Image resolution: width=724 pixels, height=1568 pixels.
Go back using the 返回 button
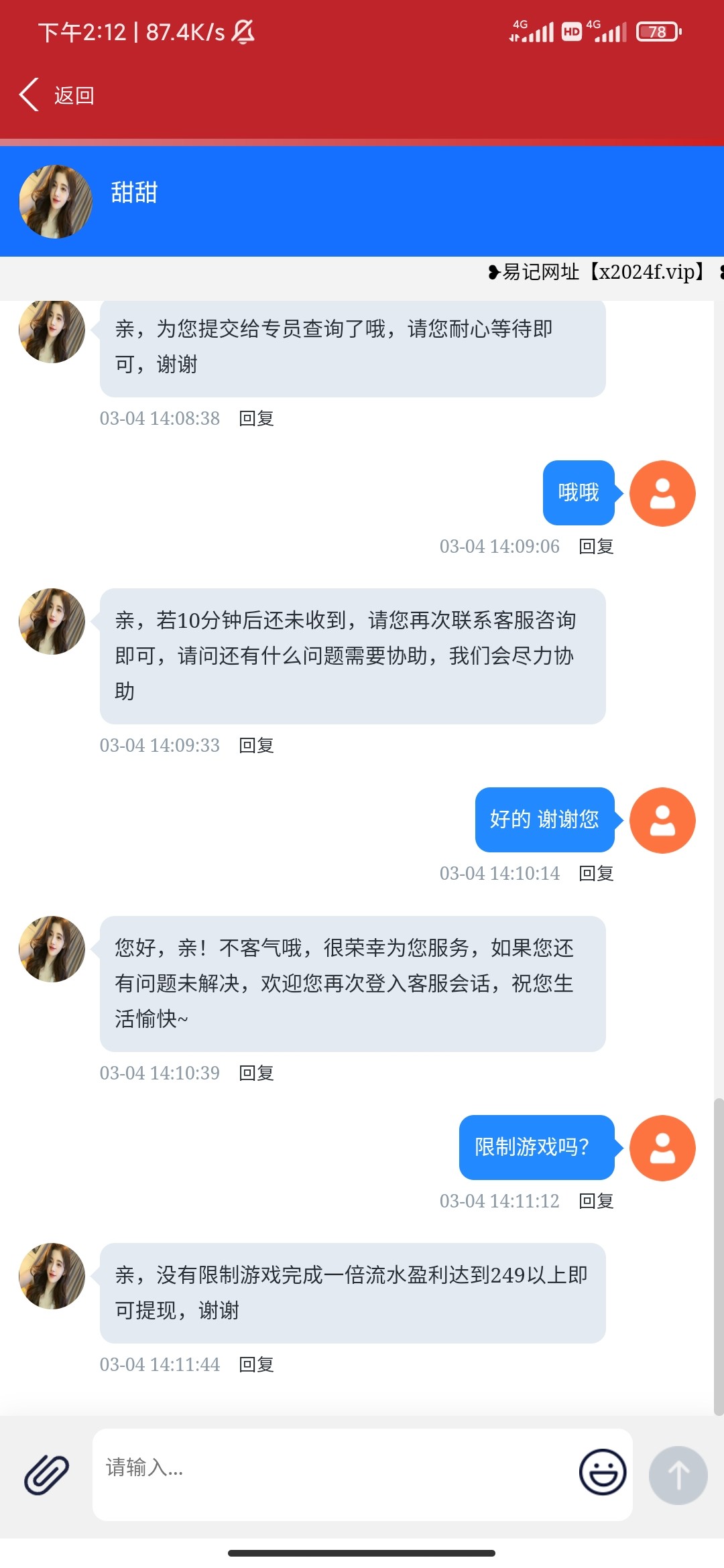[x=57, y=95]
